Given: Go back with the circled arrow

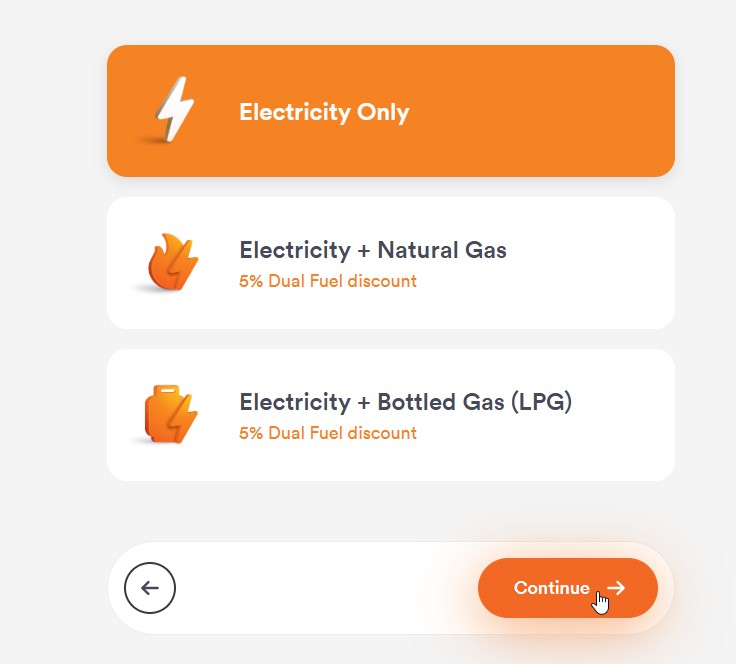Looking at the screenshot, I should (x=150, y=588).
